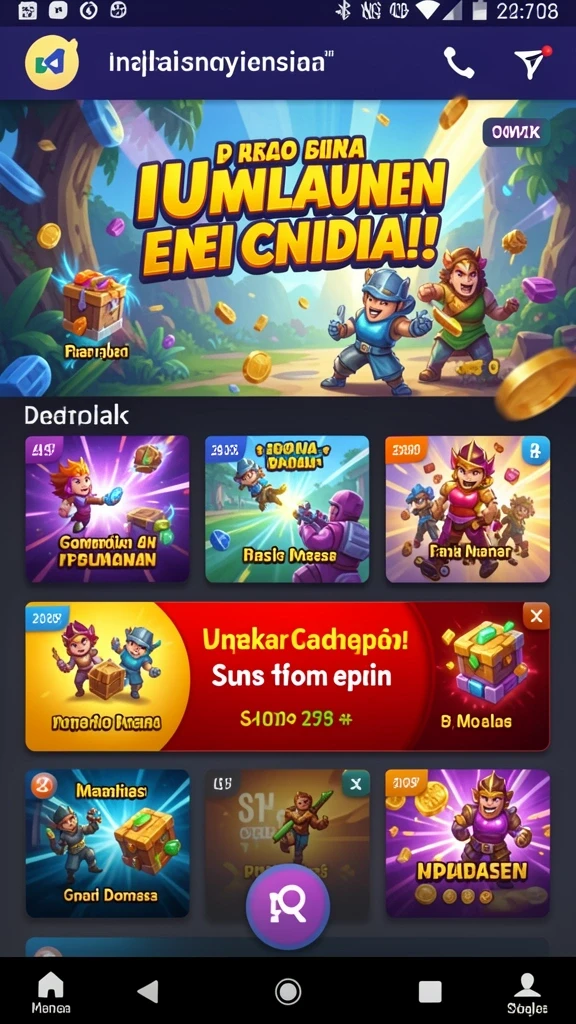The height and width of the screenshot is (1024, 576).
Task: Open the jungle adventure hero banner
Action: 288,248
